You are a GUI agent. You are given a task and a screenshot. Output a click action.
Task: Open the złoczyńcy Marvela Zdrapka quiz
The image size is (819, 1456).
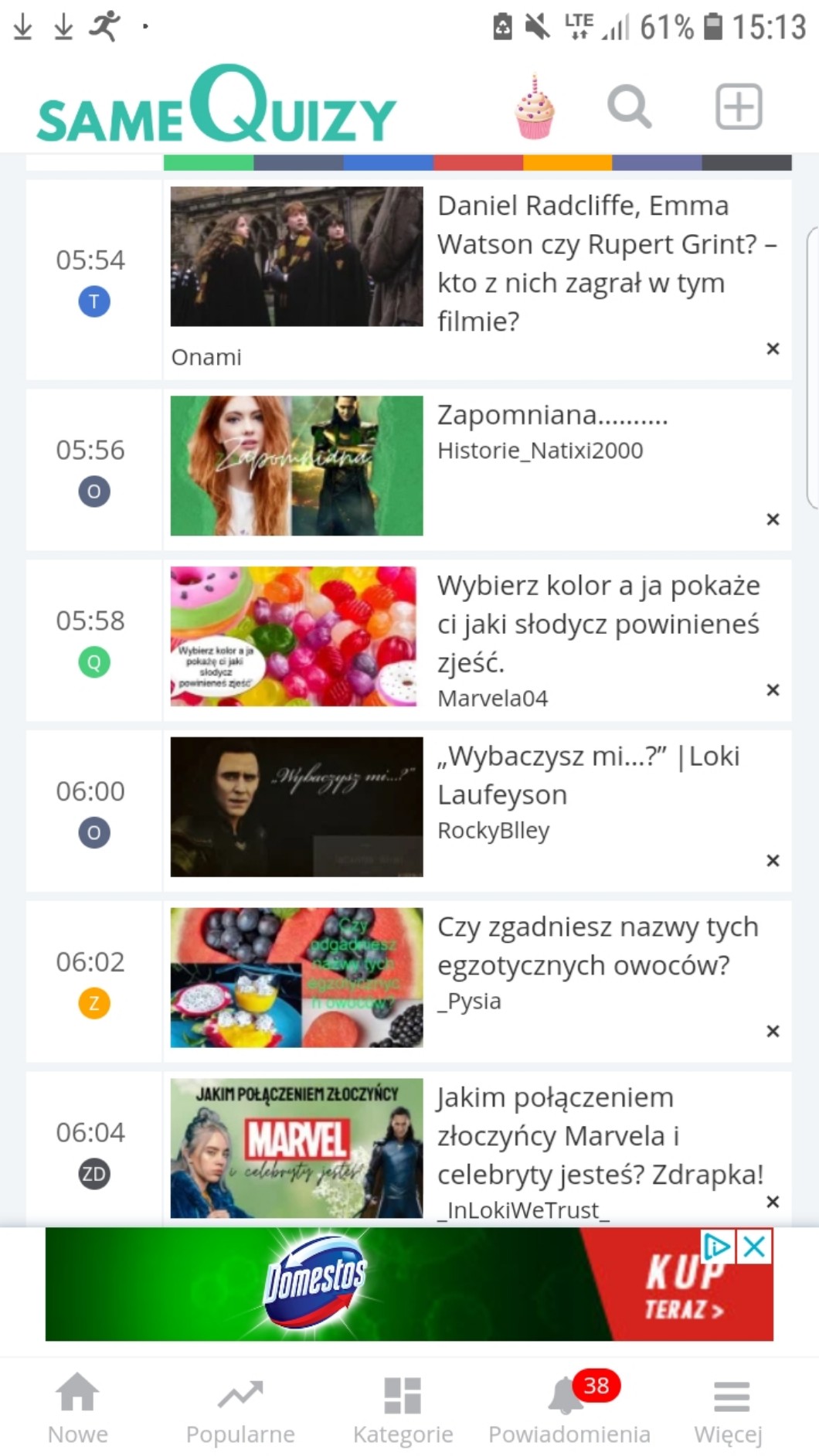click(599, 1136)
